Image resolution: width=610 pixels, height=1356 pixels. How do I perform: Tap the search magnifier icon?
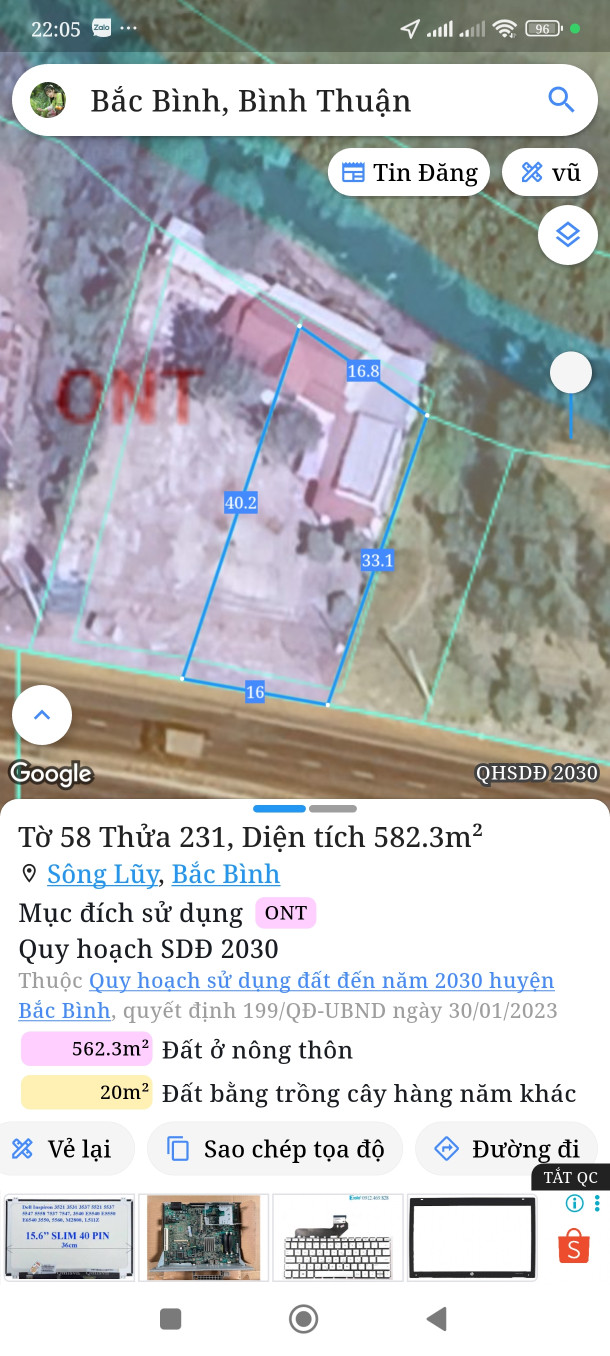(561, 100)
